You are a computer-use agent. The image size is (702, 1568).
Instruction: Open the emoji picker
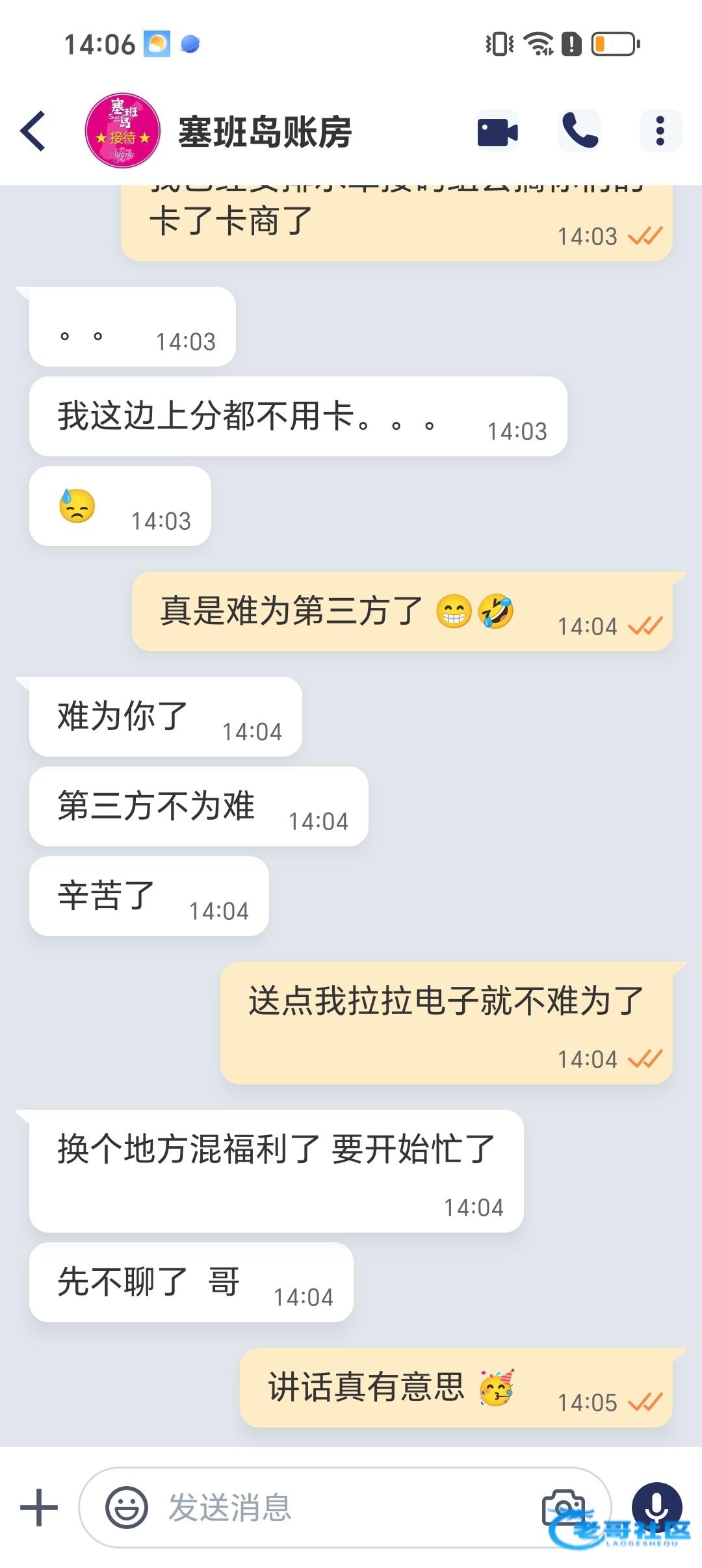click(x=127, y=1507)
